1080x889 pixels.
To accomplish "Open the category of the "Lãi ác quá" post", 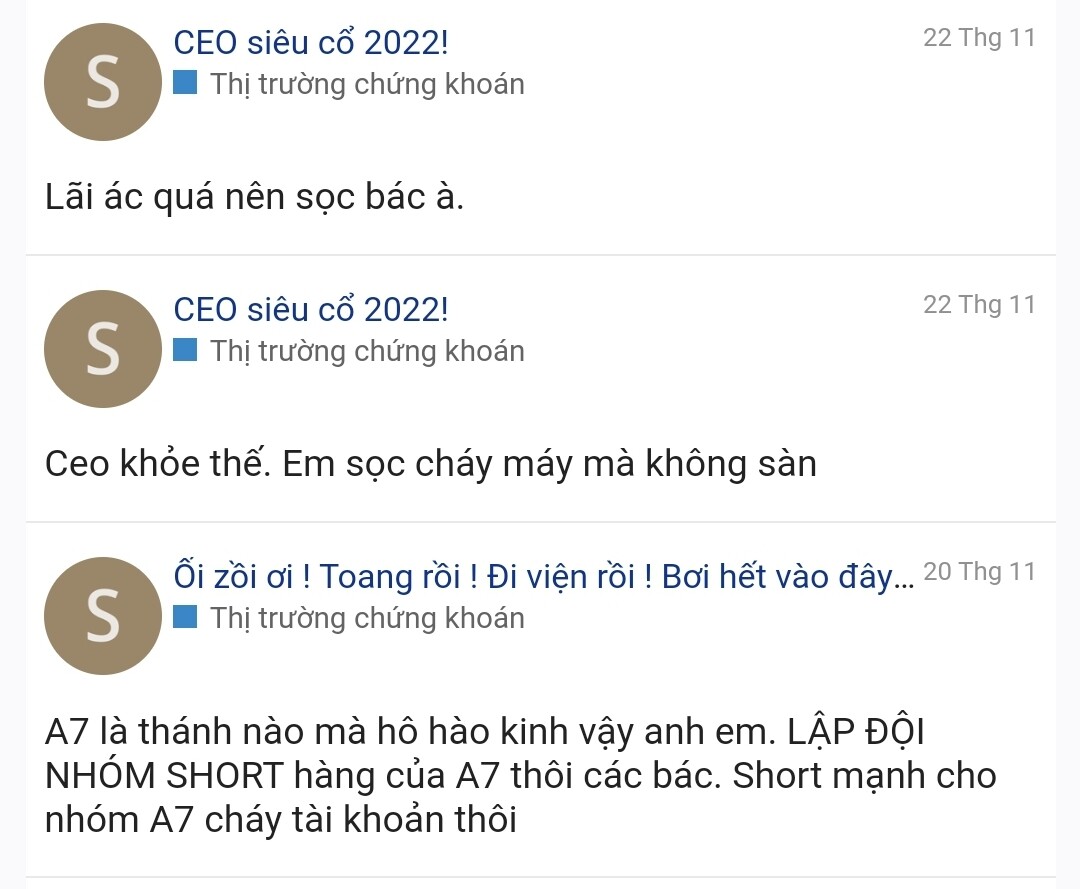I will click(366, 84).
